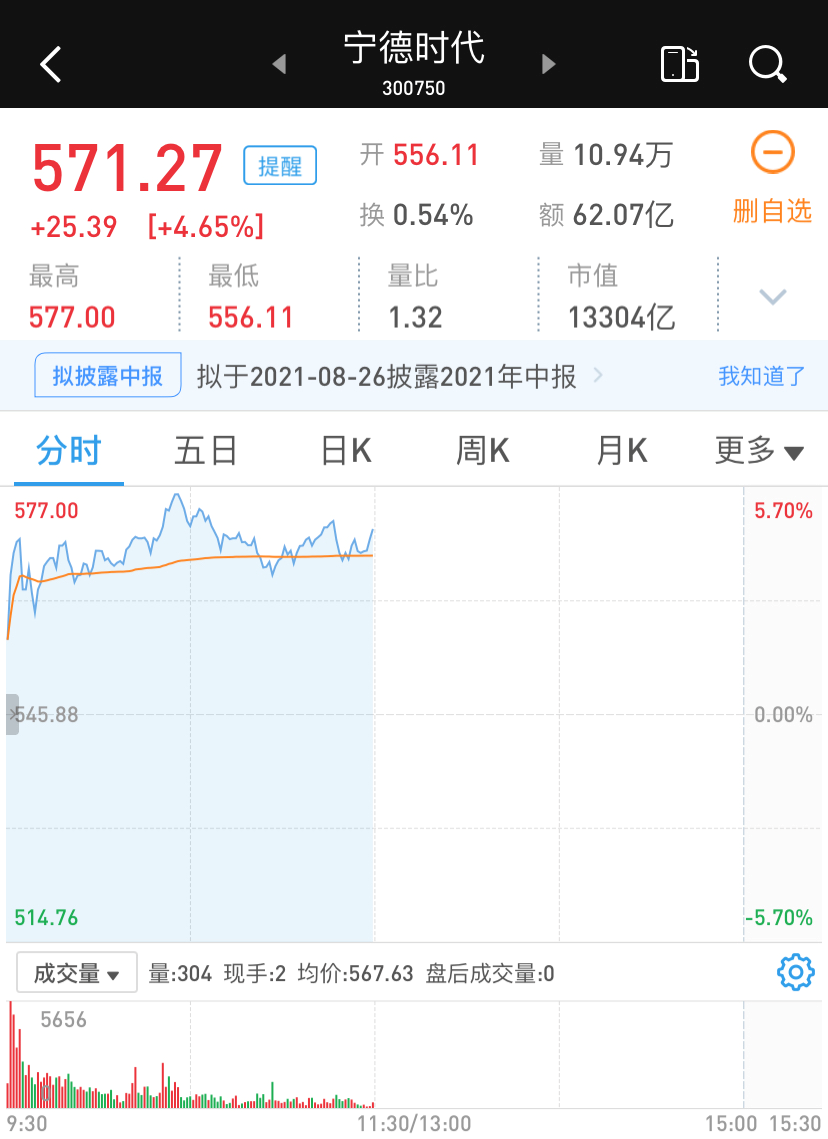Open the 成交量 indicator dropdown

[76, 971]
